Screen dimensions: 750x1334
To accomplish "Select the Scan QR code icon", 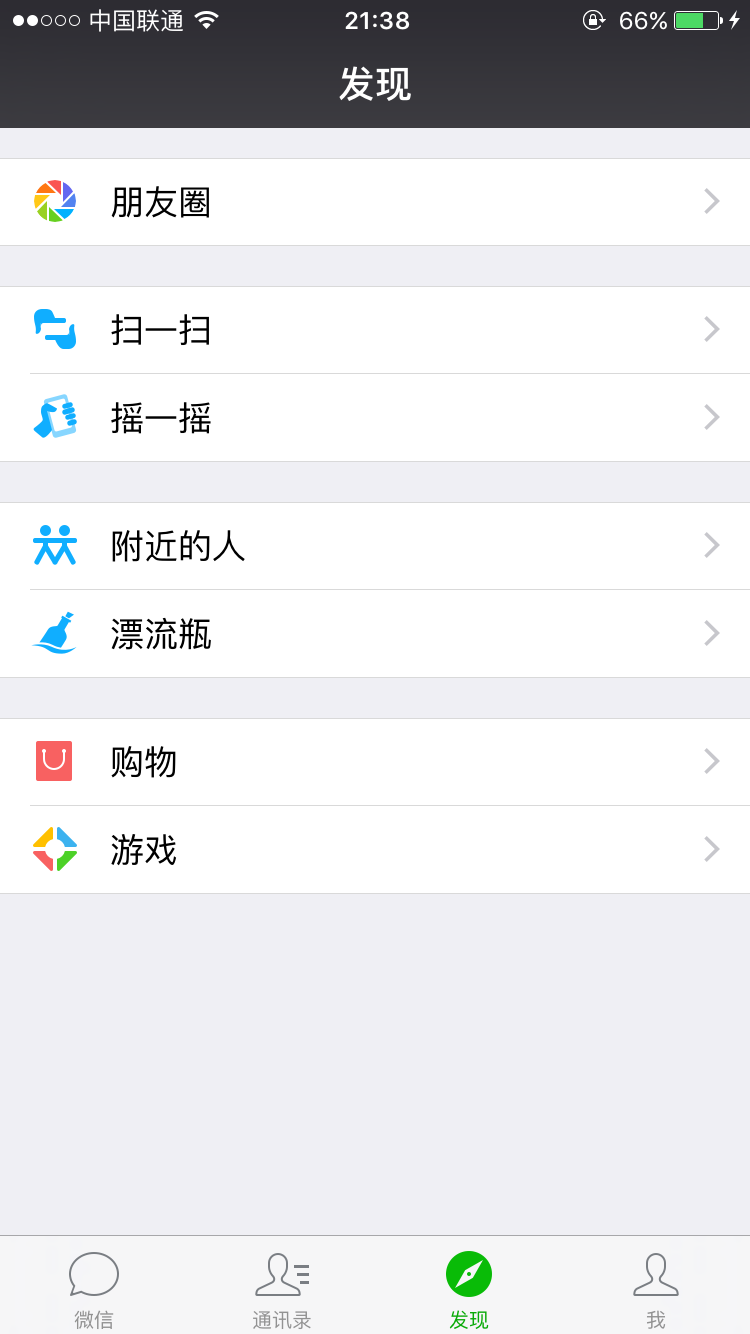I will click(x=56, y=329).
